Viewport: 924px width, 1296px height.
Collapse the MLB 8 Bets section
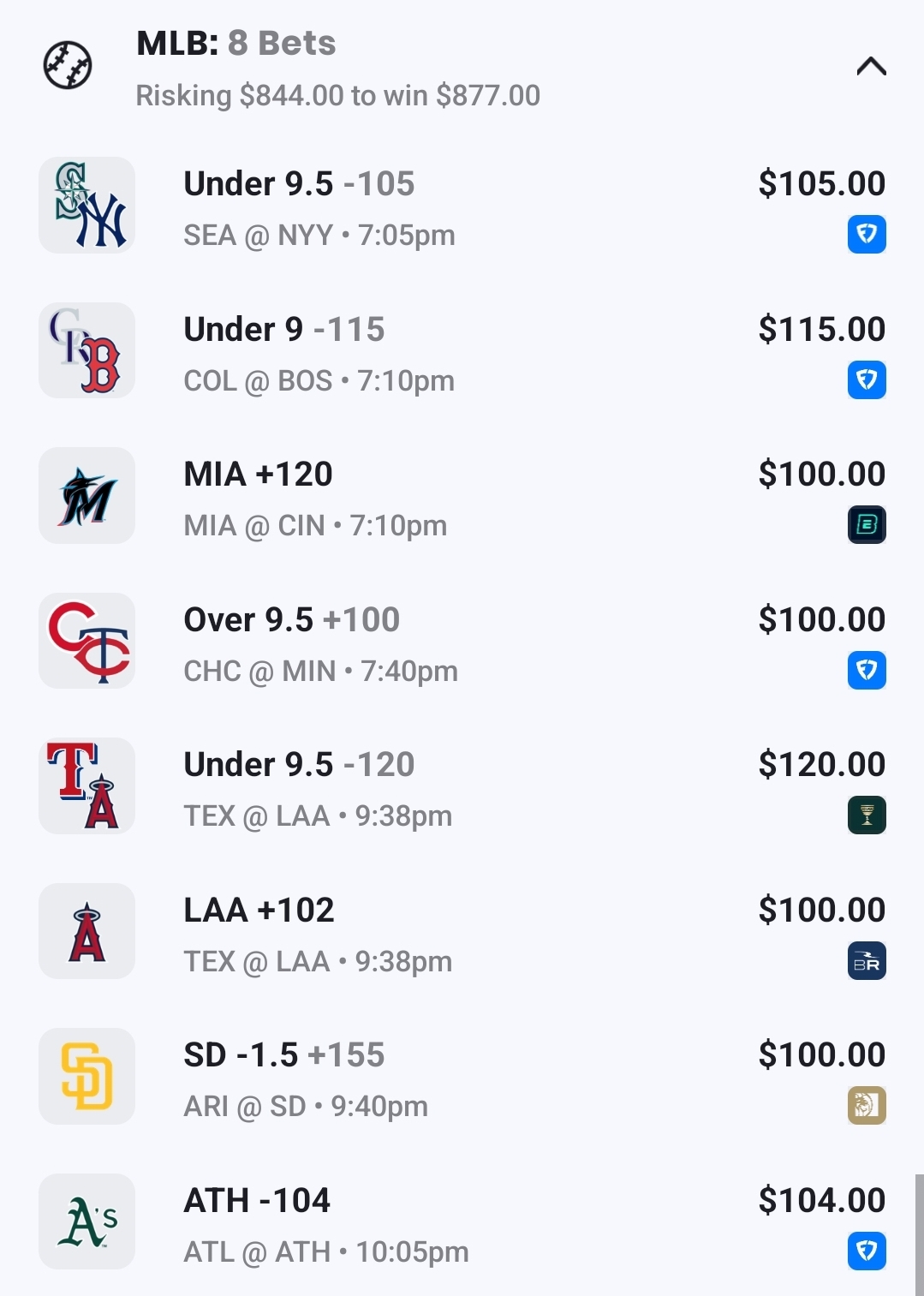871,67
